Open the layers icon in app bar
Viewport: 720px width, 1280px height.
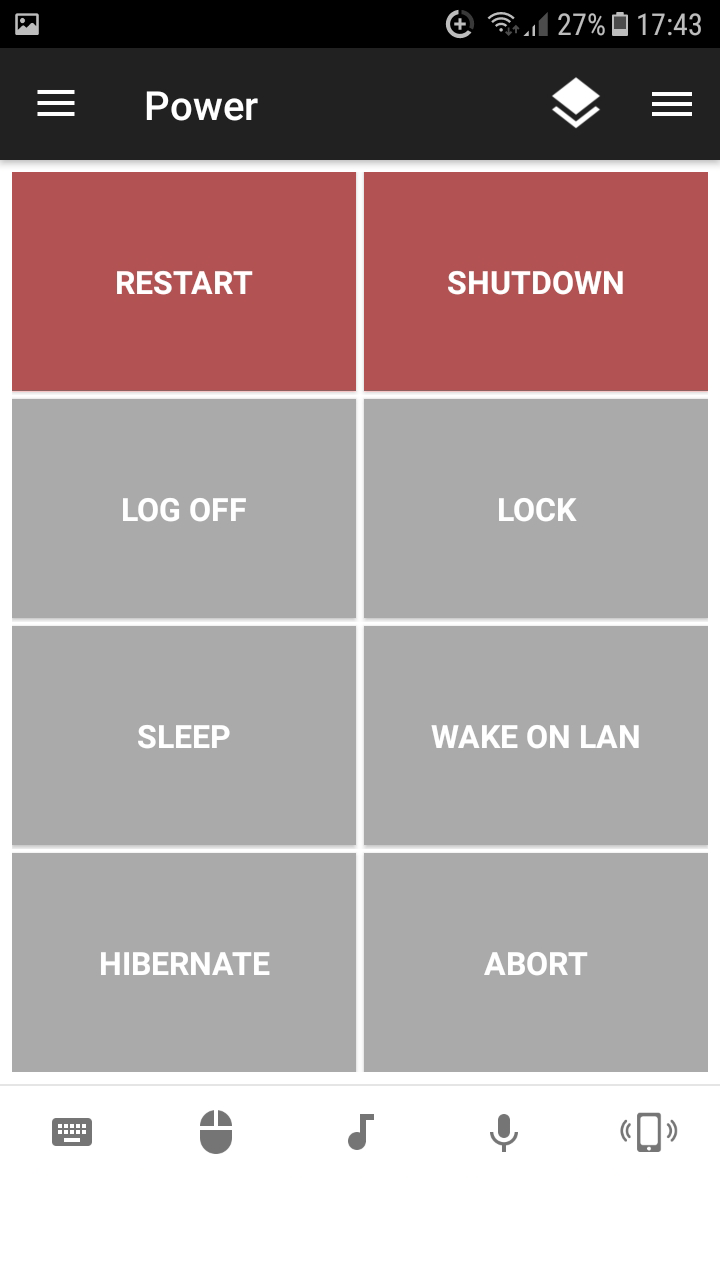point(576,104)
